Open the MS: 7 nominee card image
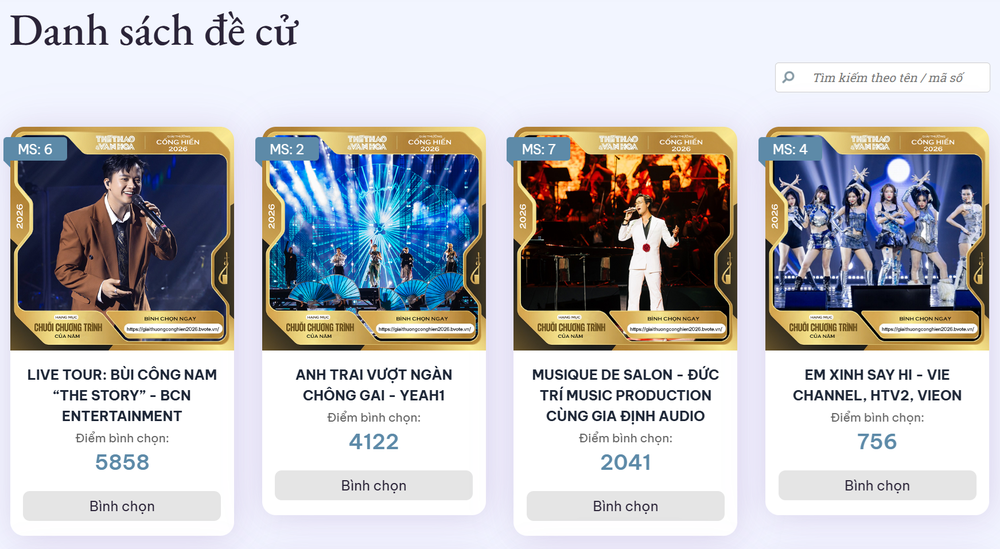Image resolution: width=1000 pixels, height=549 pixels. pos(625,240)
